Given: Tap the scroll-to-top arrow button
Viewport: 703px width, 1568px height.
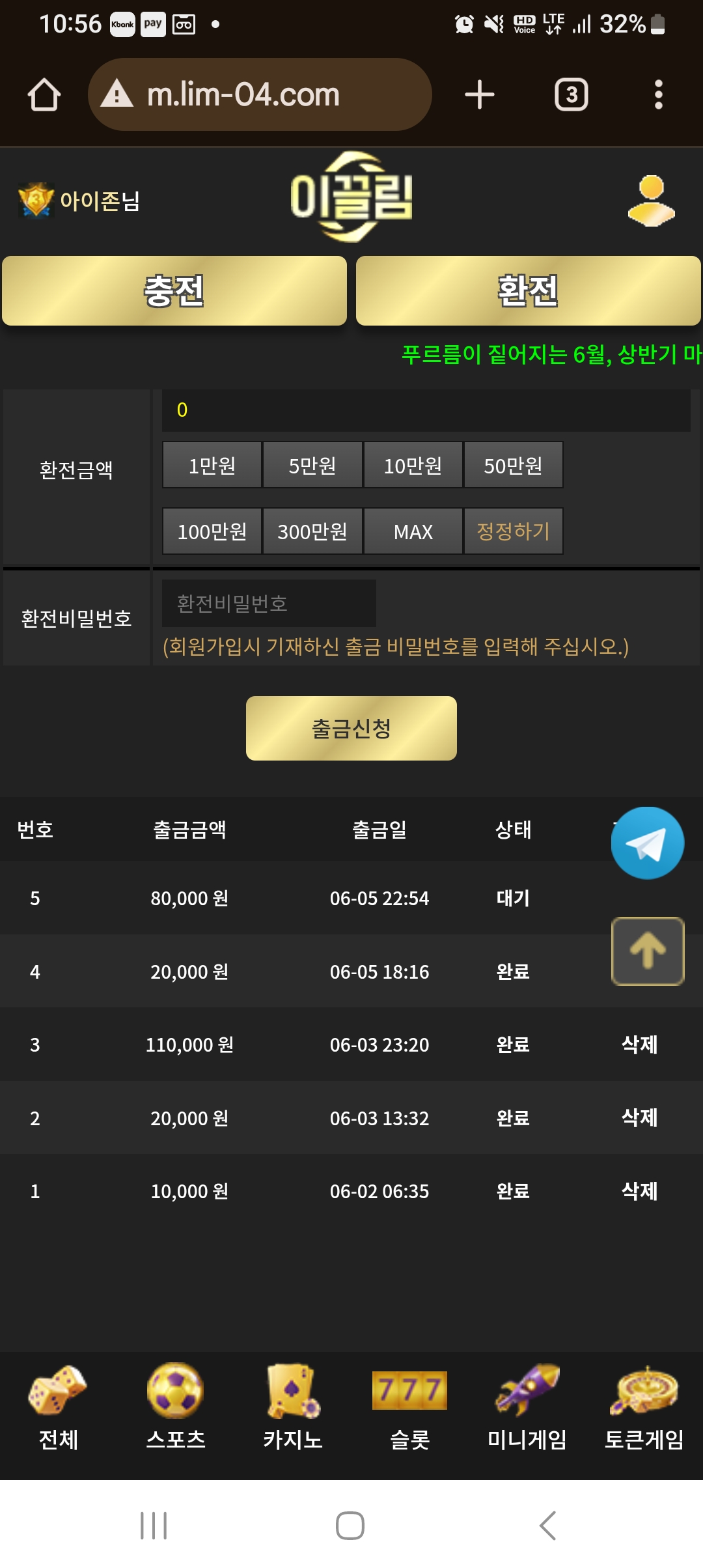Looking at the screenshot, I should click(x=648, y=951).
